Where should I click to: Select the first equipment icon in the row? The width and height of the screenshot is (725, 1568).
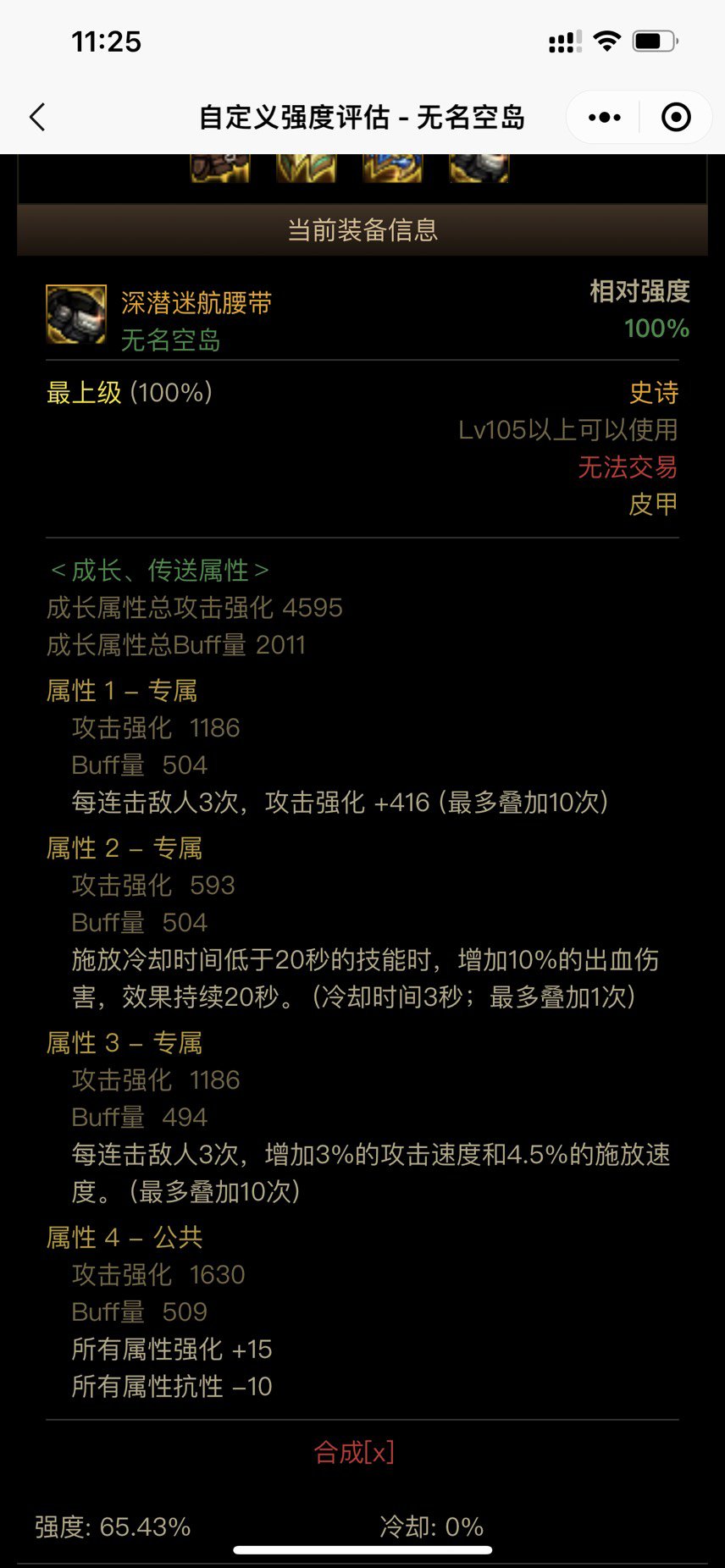click(x=220, y=168)
